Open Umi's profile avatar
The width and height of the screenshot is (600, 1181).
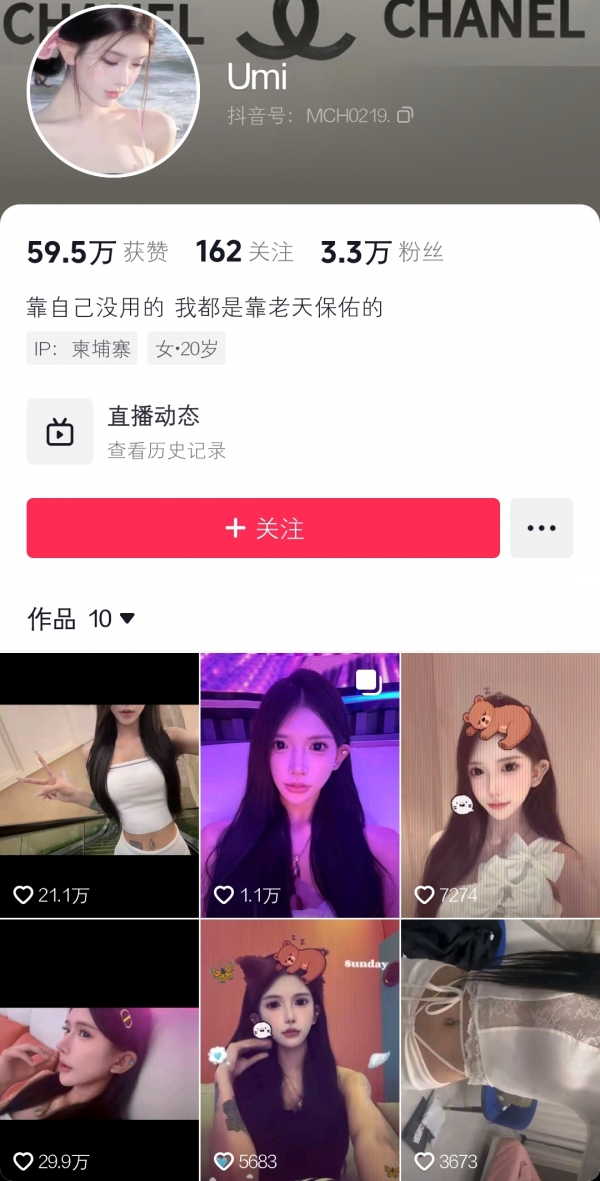point(113,91)
